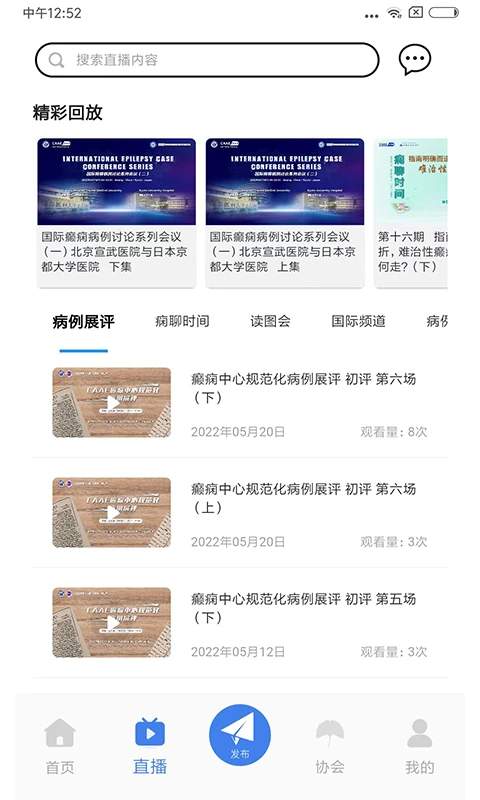480x800 pixels.
Task: Open the 协会 tab
Action: [x=330, y=746]
